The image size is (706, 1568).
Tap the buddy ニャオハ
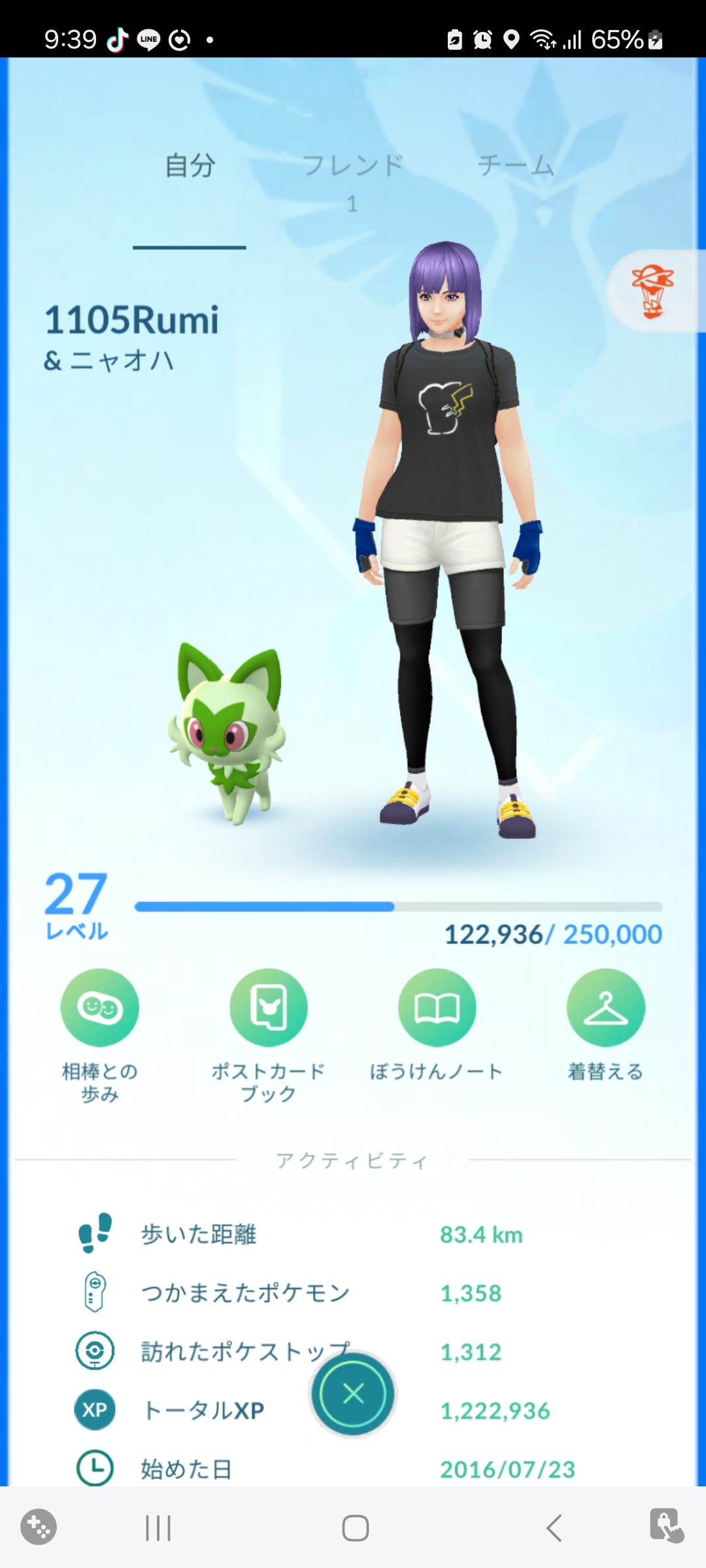pos(227,732)
